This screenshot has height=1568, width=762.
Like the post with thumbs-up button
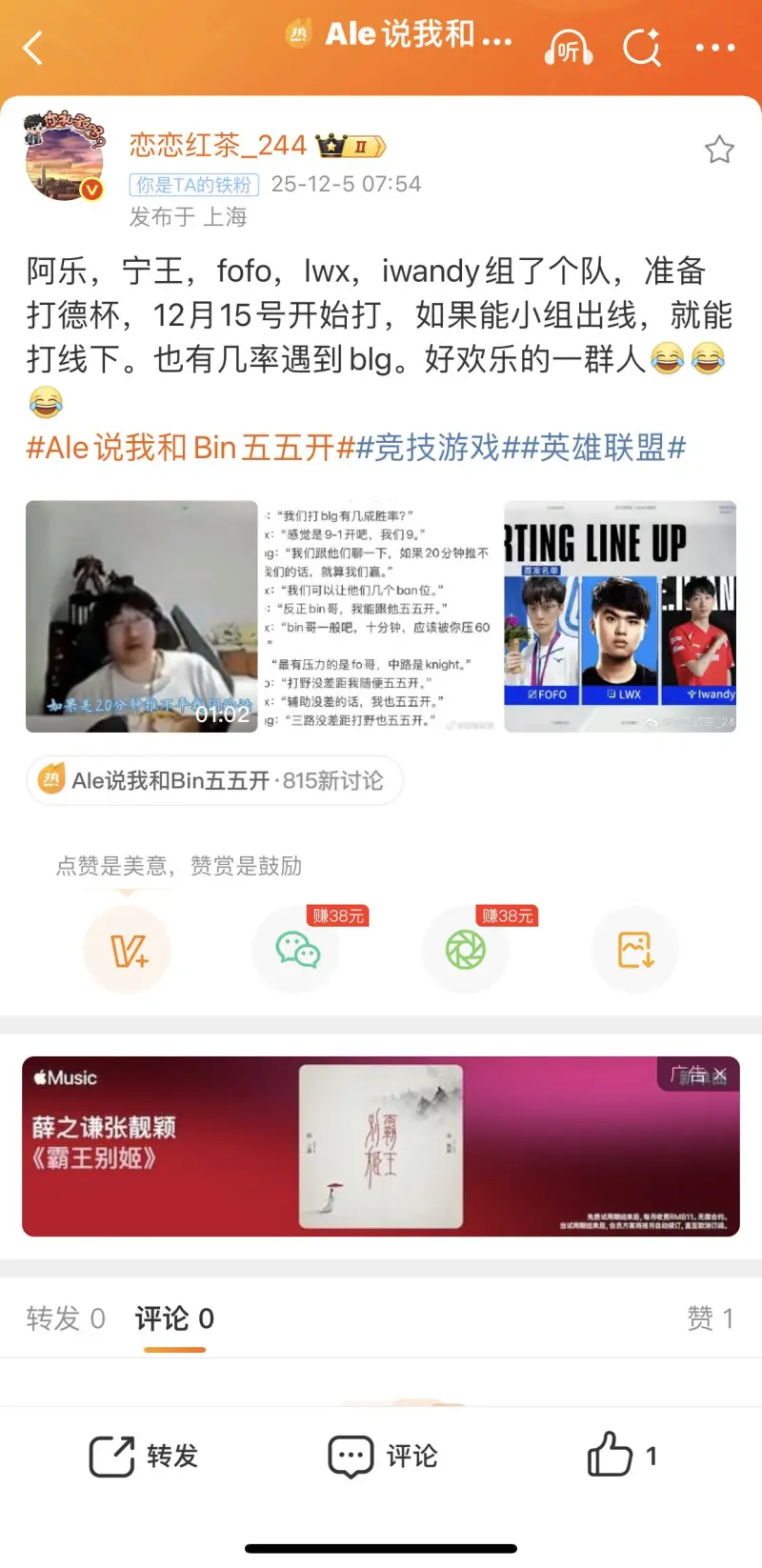click(621, 1456)
